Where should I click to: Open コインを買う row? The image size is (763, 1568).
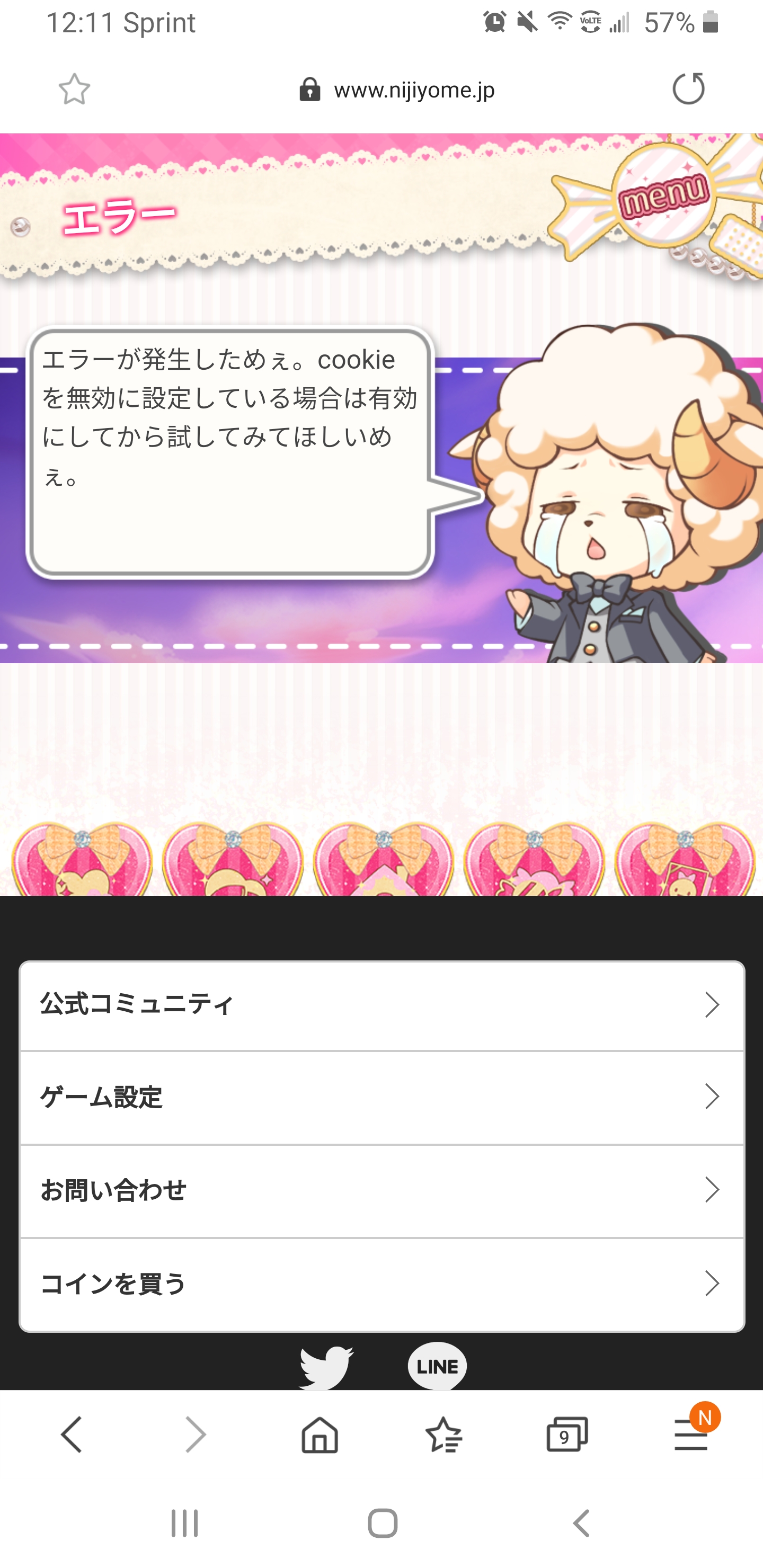click(x=382, y=1284)
